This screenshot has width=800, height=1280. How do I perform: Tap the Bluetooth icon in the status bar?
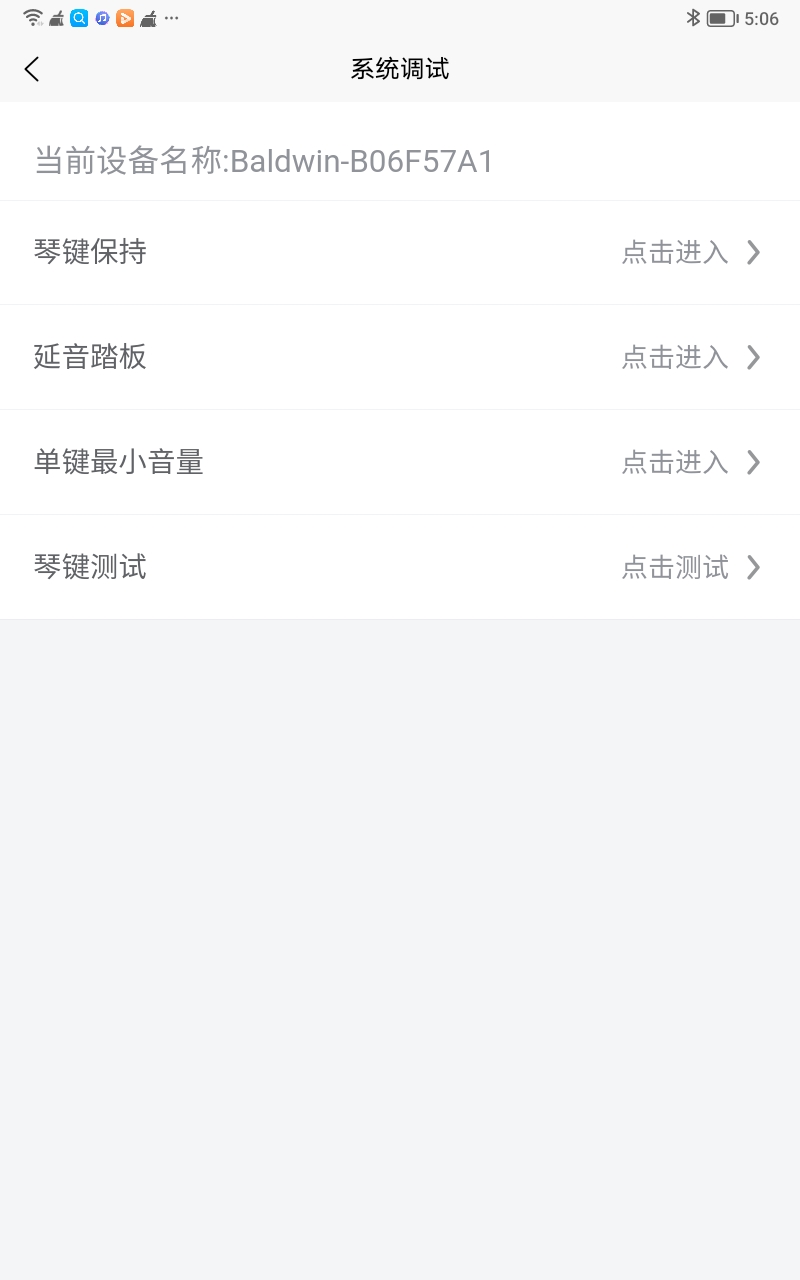695,17
